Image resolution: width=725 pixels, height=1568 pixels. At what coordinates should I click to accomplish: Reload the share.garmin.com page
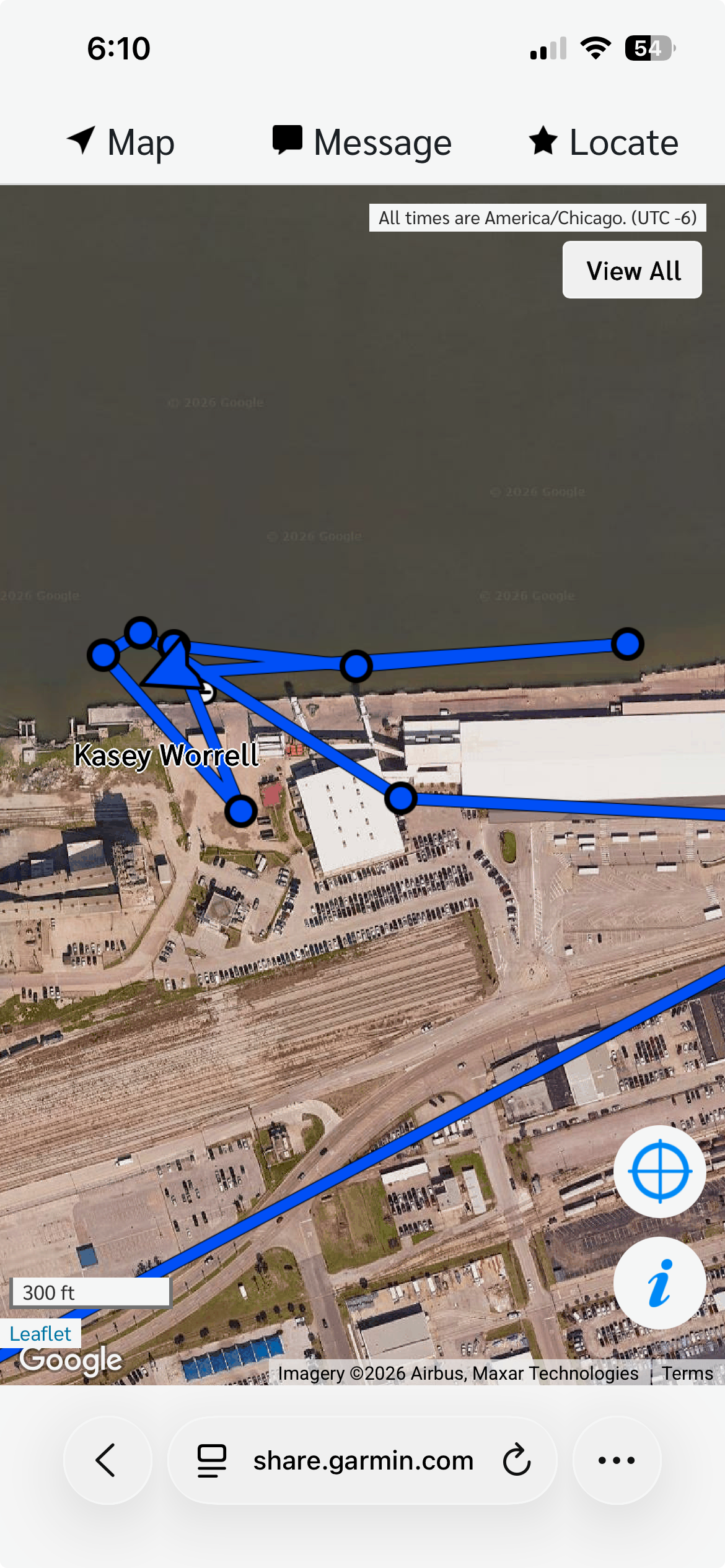coord(516,1460)
